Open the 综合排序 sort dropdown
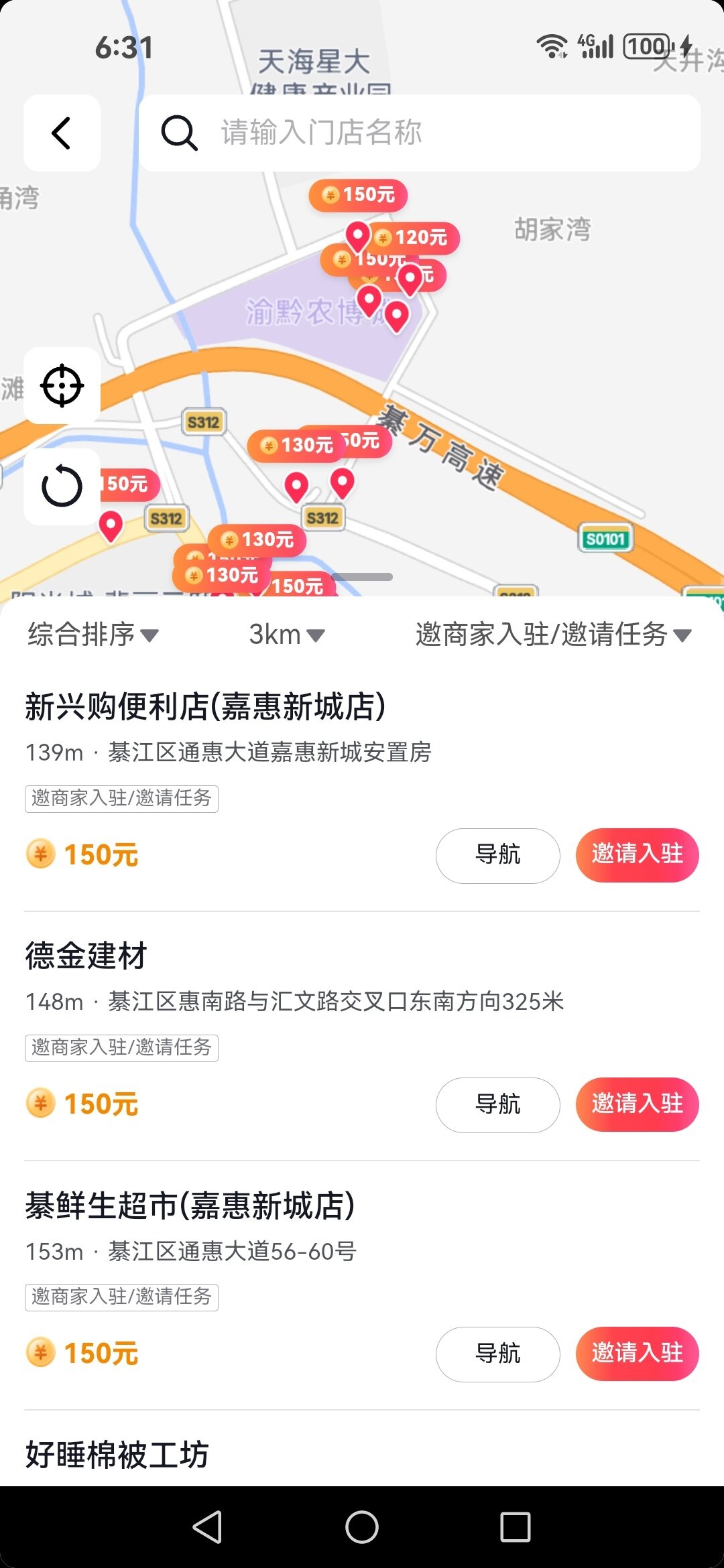Screen dimensions: 724x1568 [93, 634]
